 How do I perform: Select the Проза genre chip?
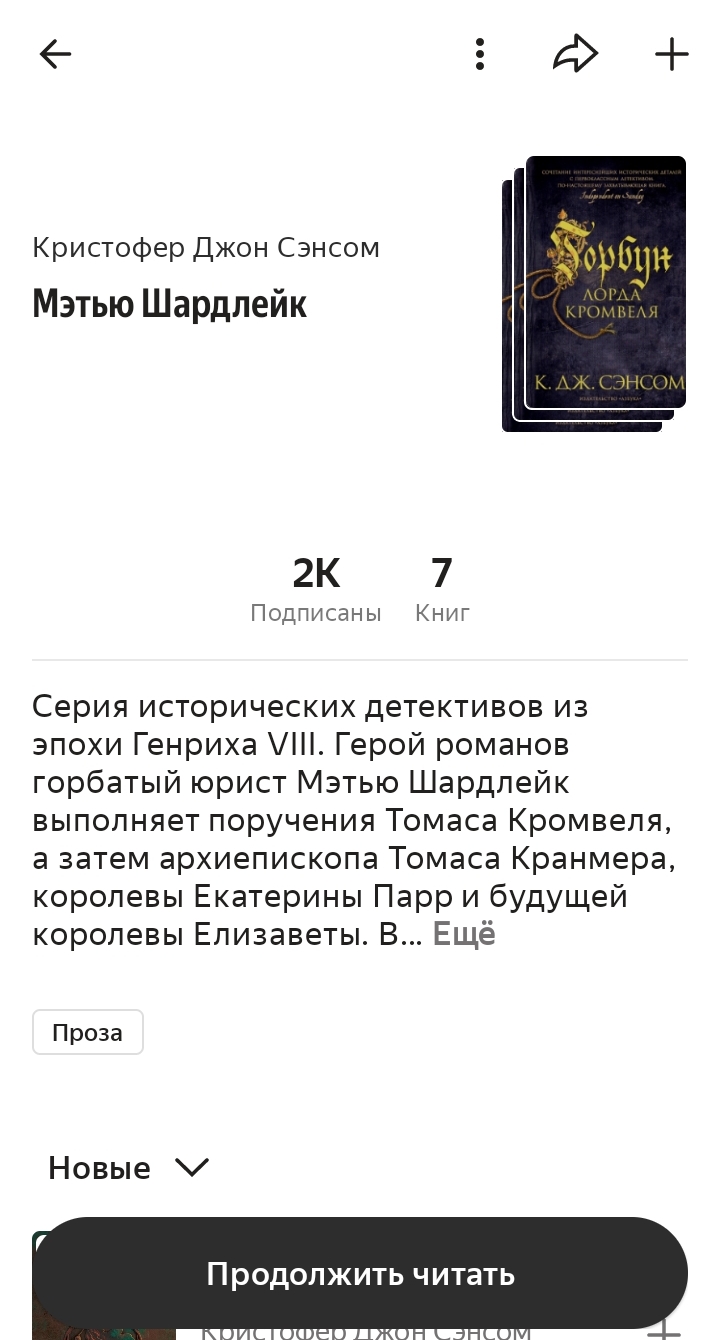88,1032
